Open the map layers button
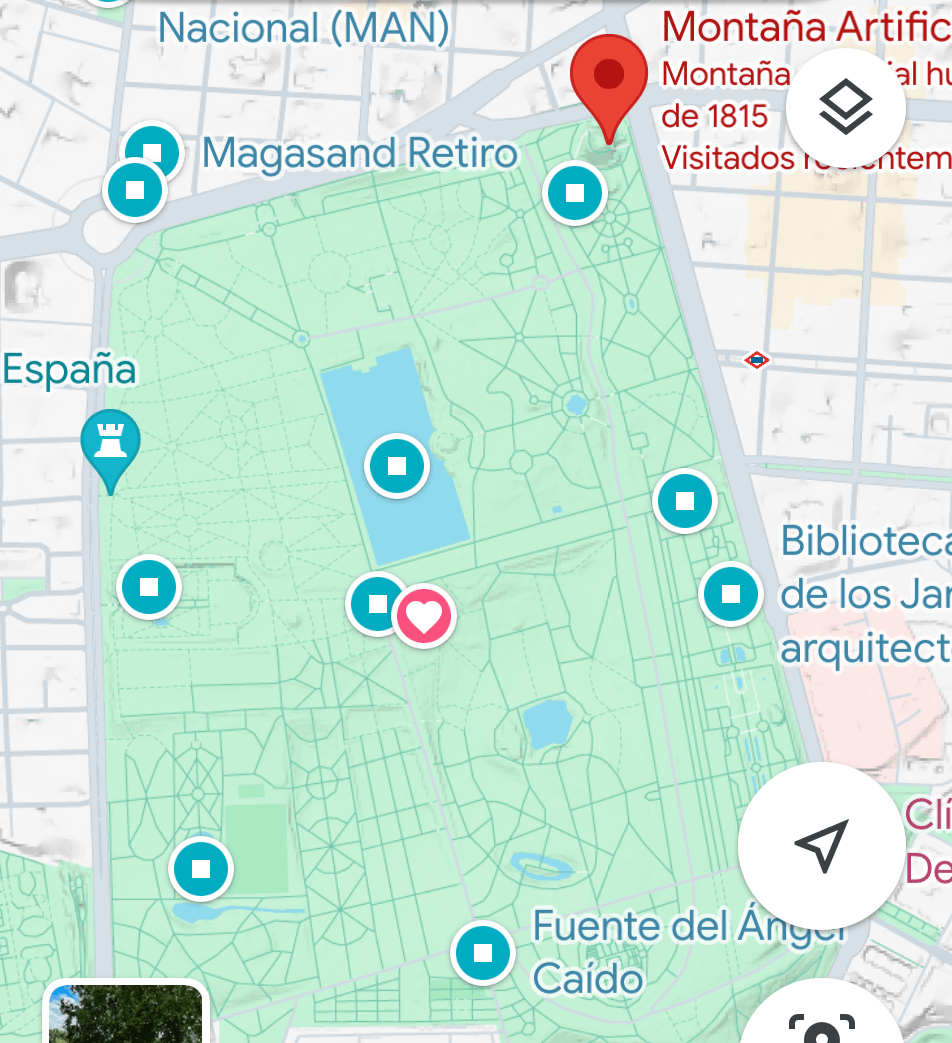The image size is (952, 1043). 845,108
